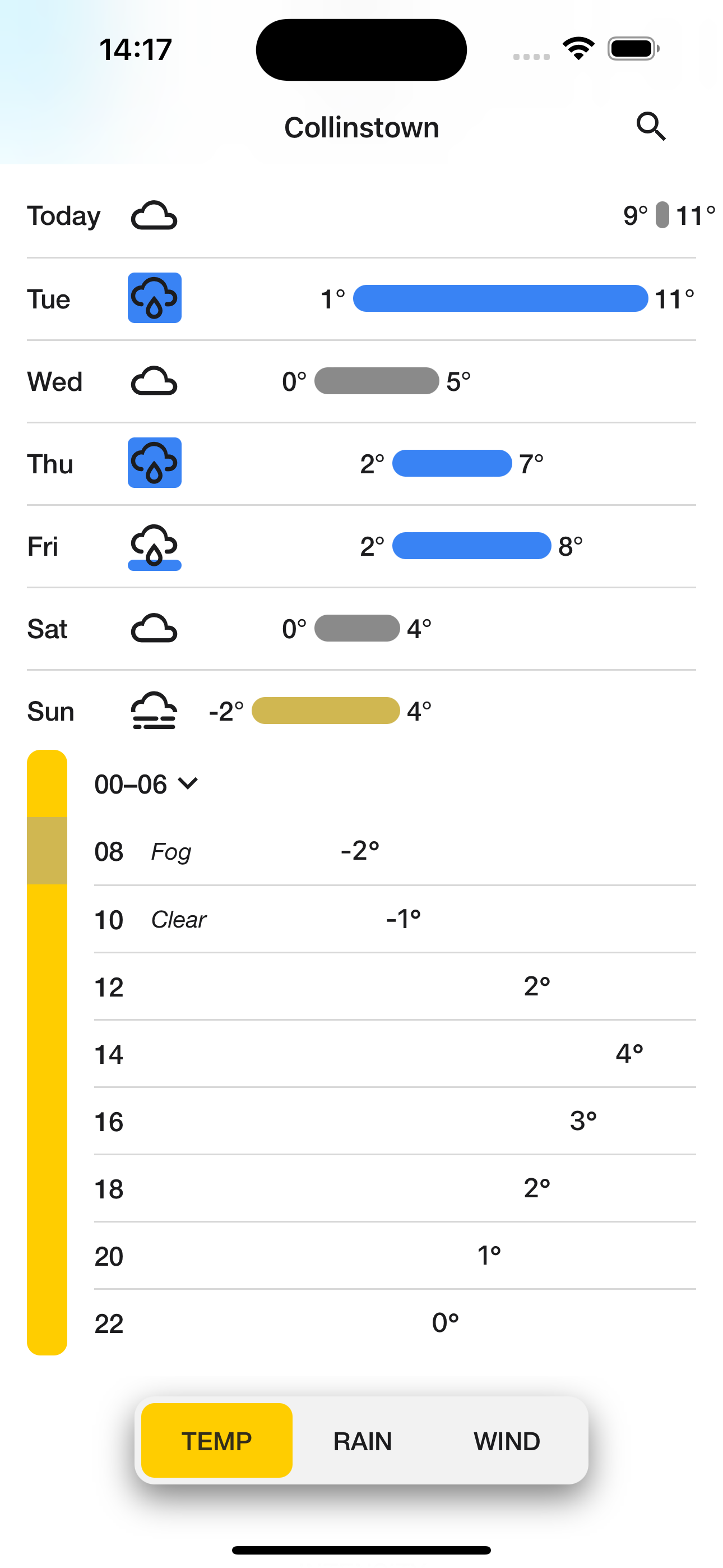723x1568 pixels.
Task: Tap Sunday's fog weather icon
Action: [154, 710]
